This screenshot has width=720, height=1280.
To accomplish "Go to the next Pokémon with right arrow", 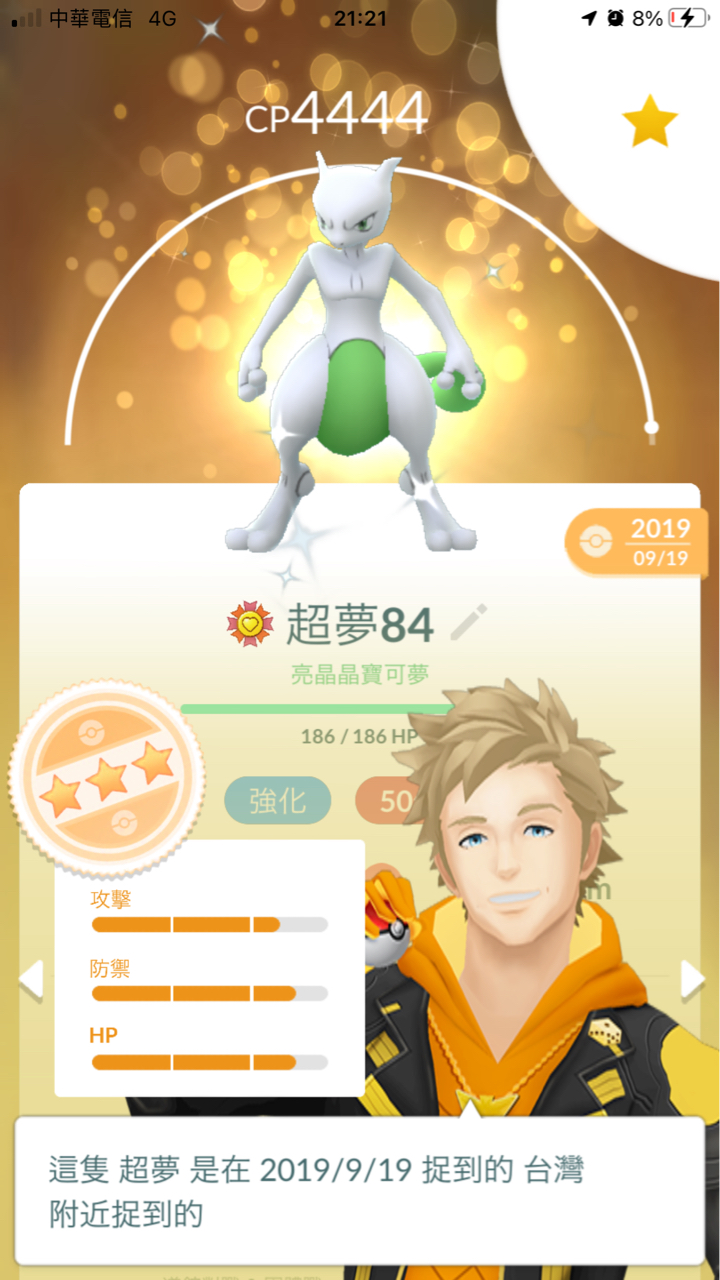I will 692,980.
